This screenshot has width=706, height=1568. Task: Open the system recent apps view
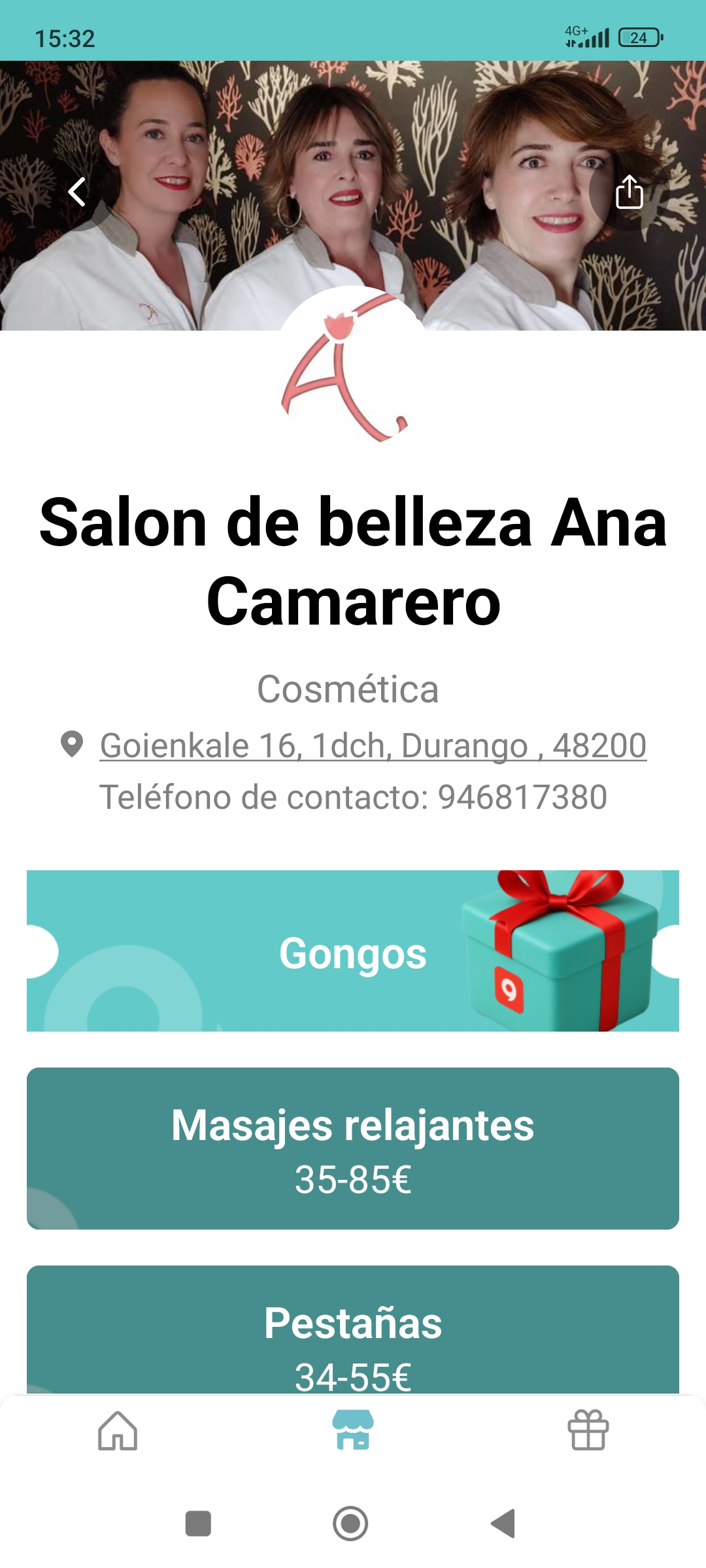tap(198, 1524)
